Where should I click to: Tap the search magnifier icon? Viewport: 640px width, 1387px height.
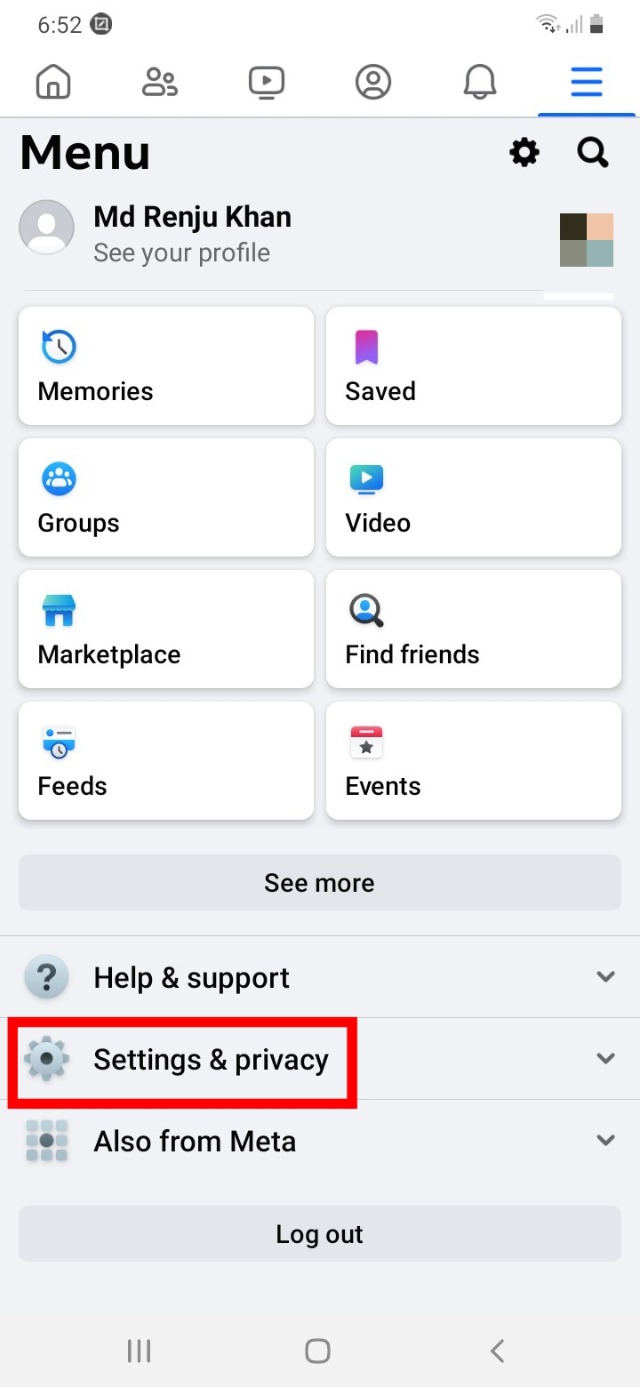tap(593, 153)
